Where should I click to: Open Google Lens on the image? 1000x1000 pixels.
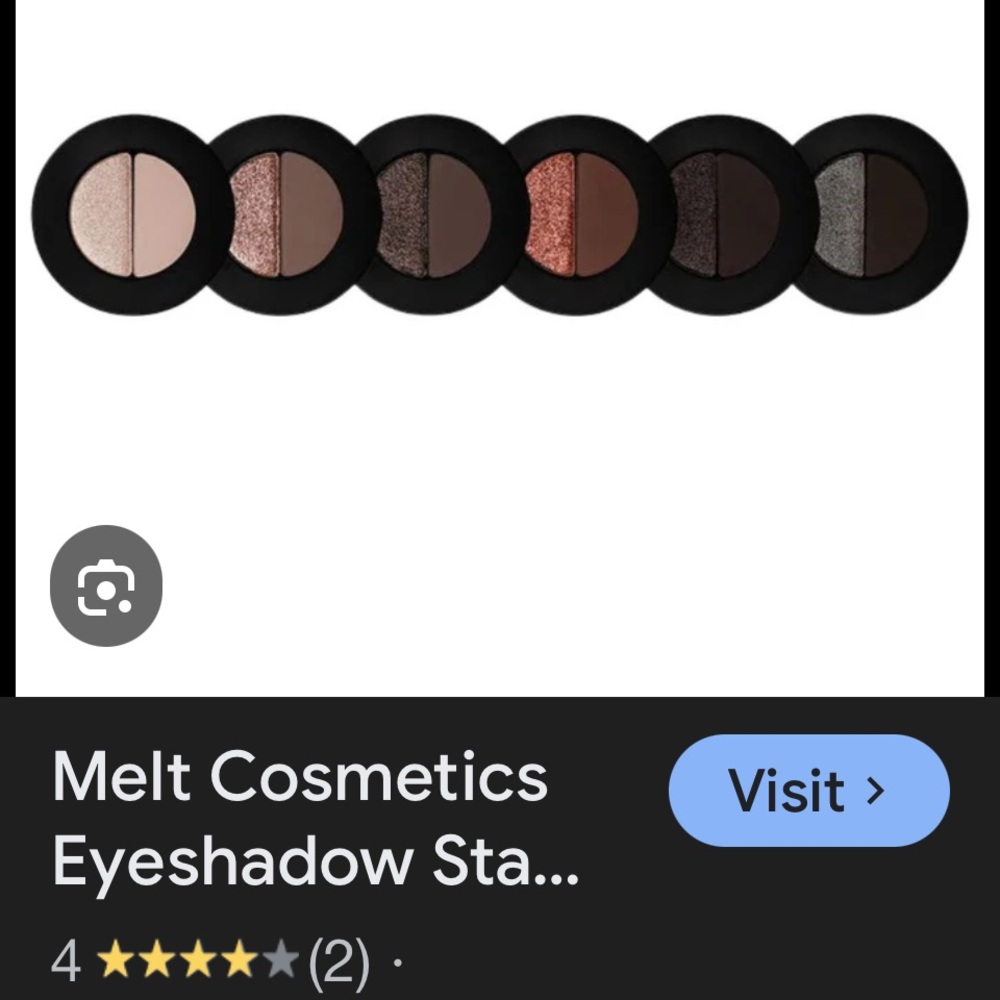pyautogui.click(x=105, y=585)
